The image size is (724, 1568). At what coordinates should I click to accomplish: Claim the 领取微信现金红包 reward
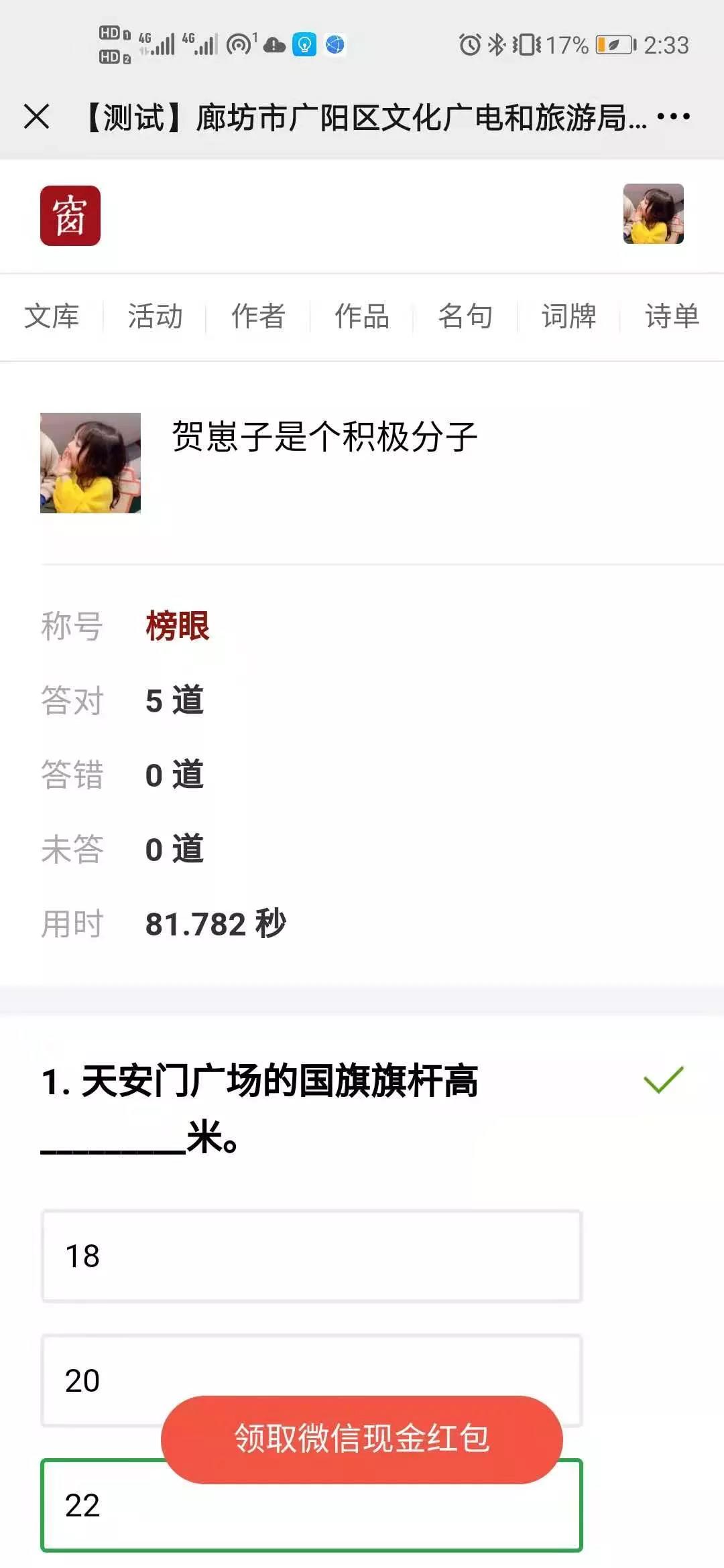[362, 1439]
